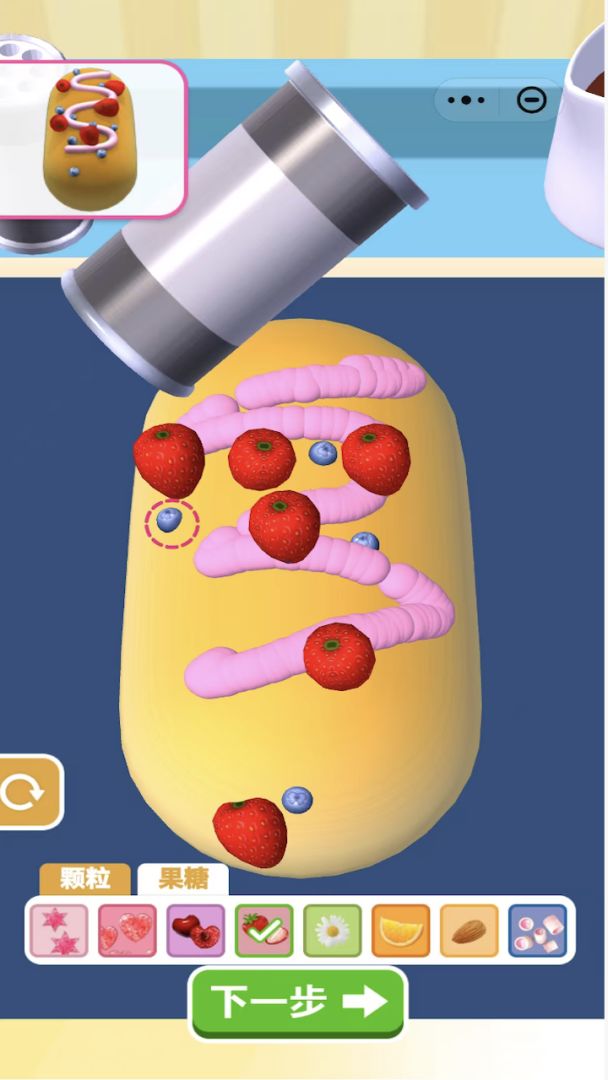The height and width of the screenshot is (1080, 608).
Task: View the reference bread preview image
Action: click(x=92, y=138)
